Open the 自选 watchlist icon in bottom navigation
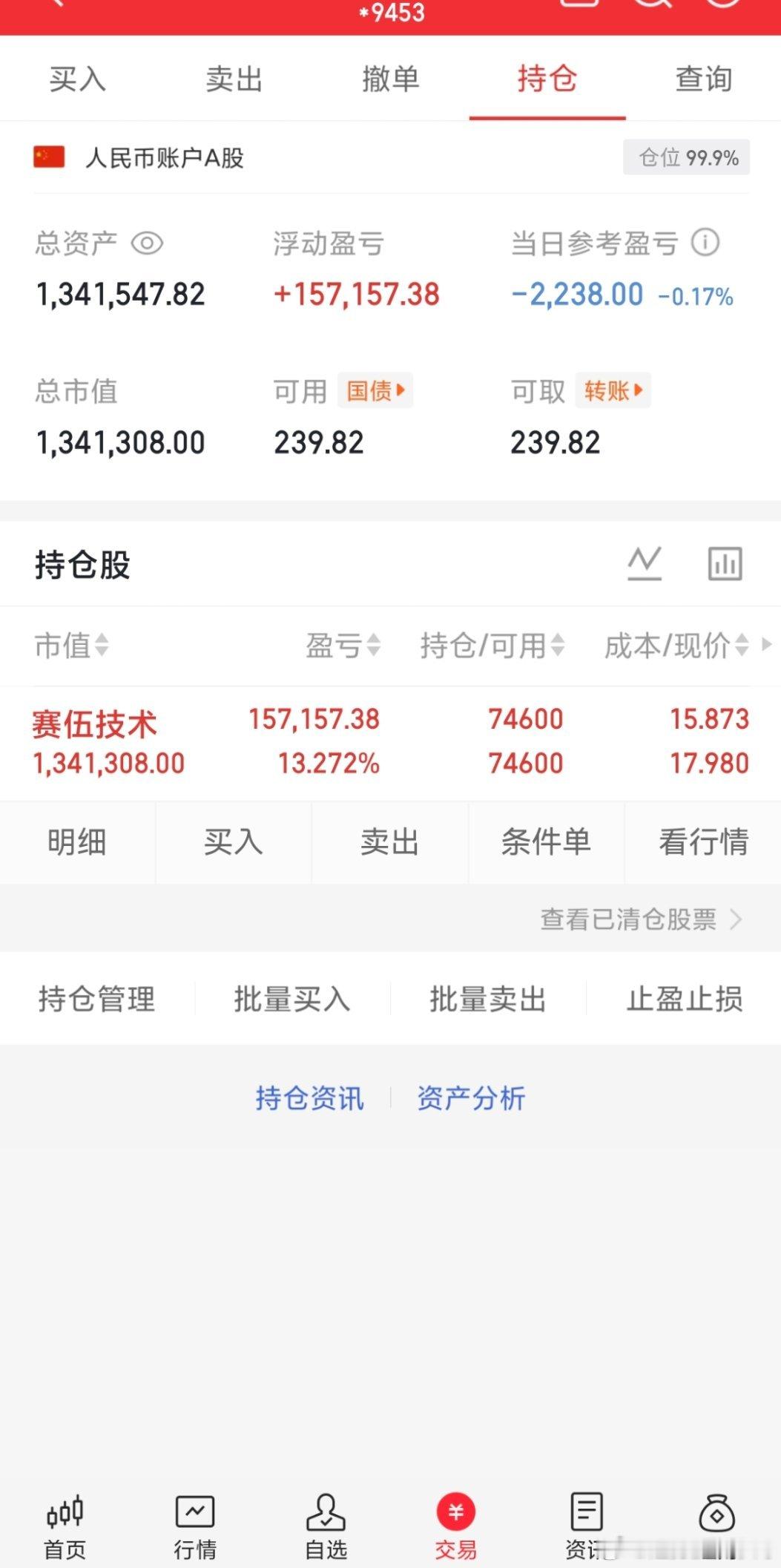This screenshot has width=781, height=1568. pyautogui.click(x=325, y=1514)
